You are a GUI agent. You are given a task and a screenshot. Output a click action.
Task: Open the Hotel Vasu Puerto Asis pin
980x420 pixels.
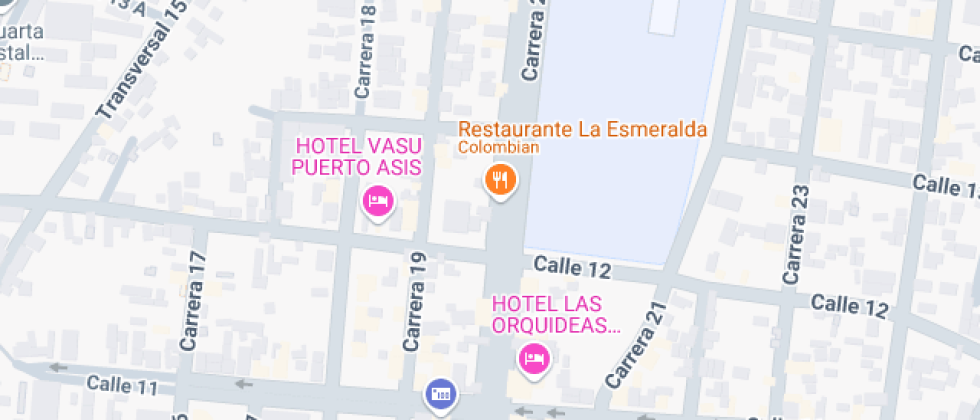(x=377, y=201)
